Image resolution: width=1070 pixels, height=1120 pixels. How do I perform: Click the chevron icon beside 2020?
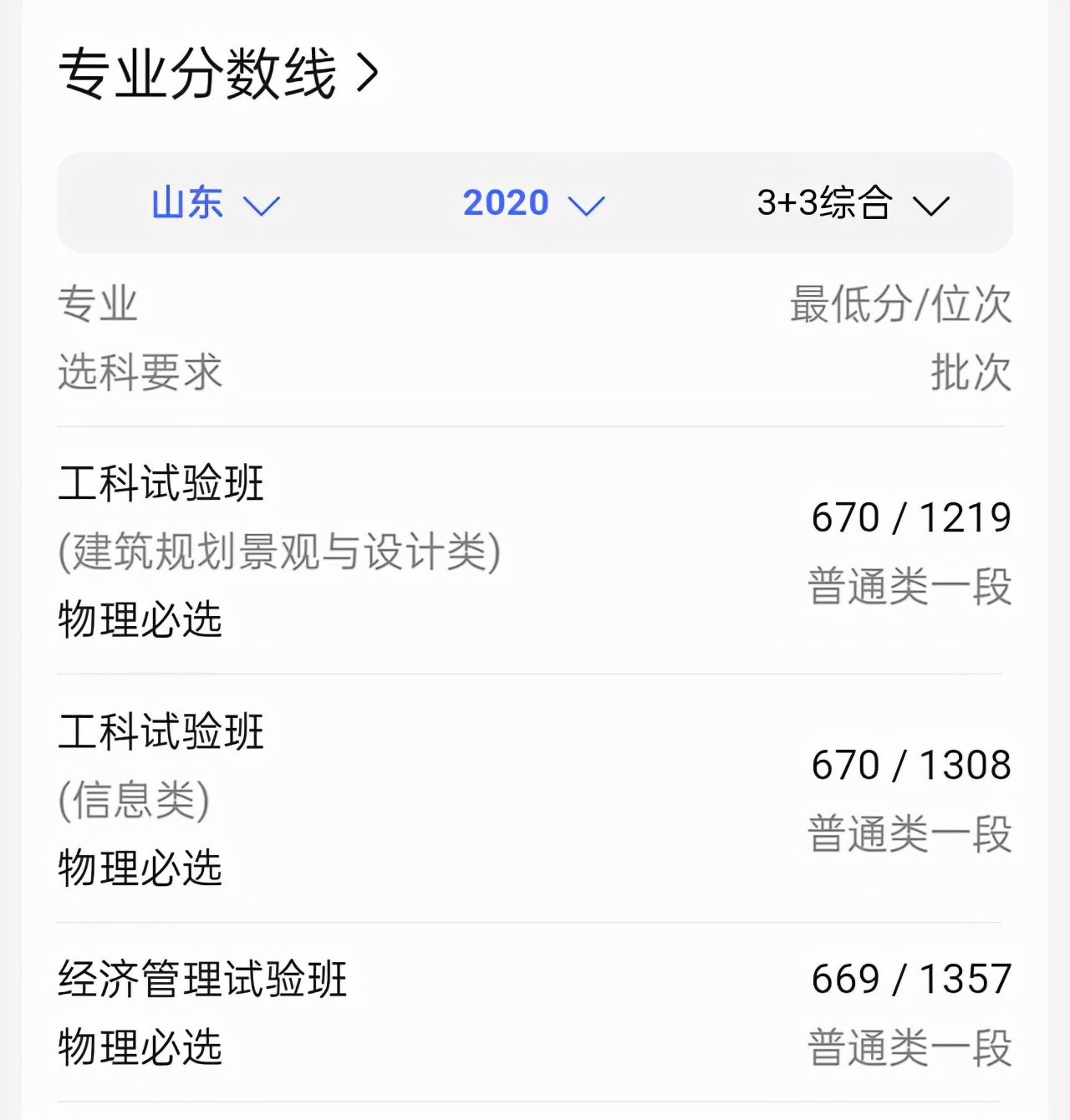tap(586, 206)
